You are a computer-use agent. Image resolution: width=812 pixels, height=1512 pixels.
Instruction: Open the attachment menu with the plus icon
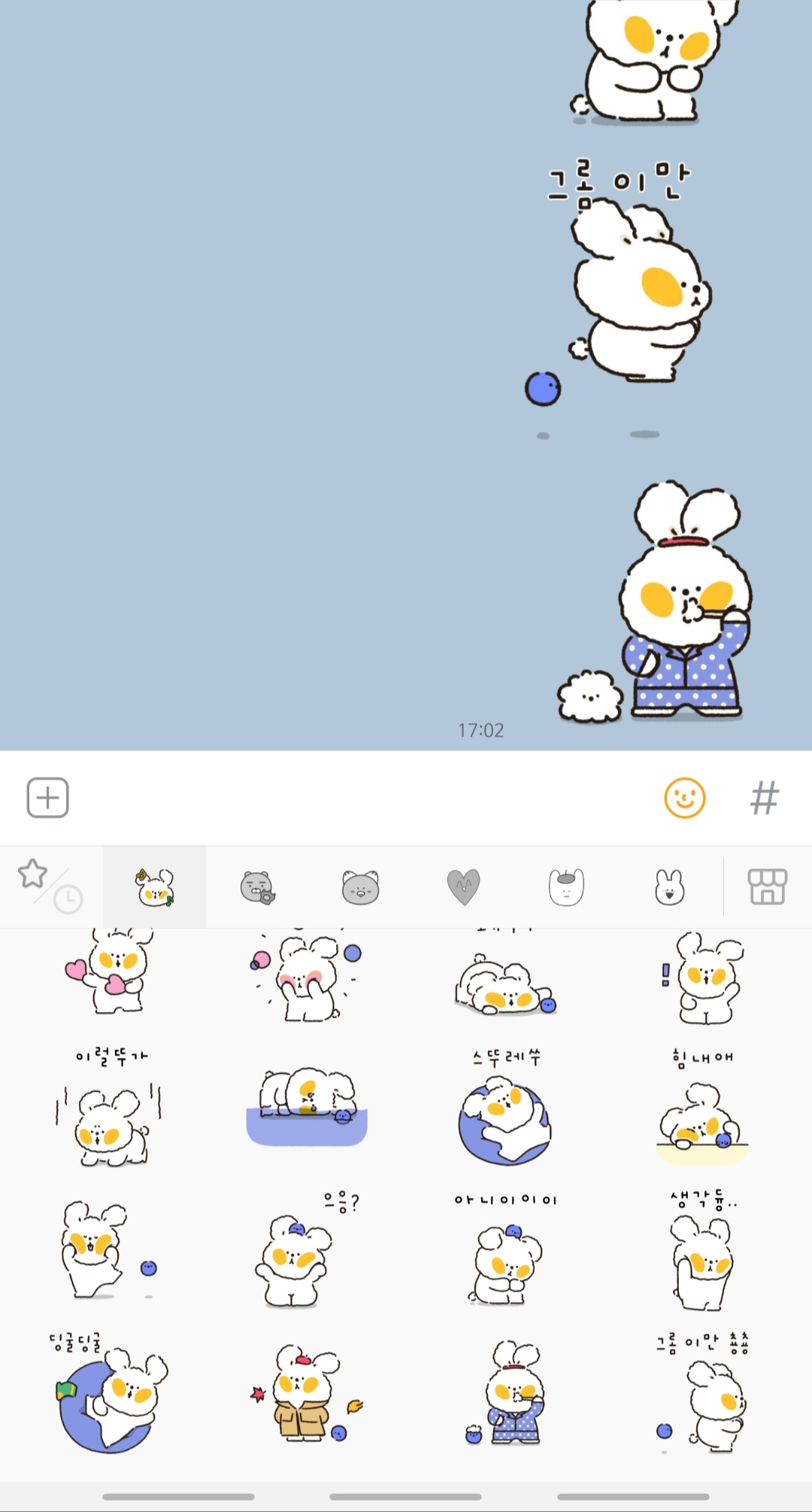pos(47,798)
